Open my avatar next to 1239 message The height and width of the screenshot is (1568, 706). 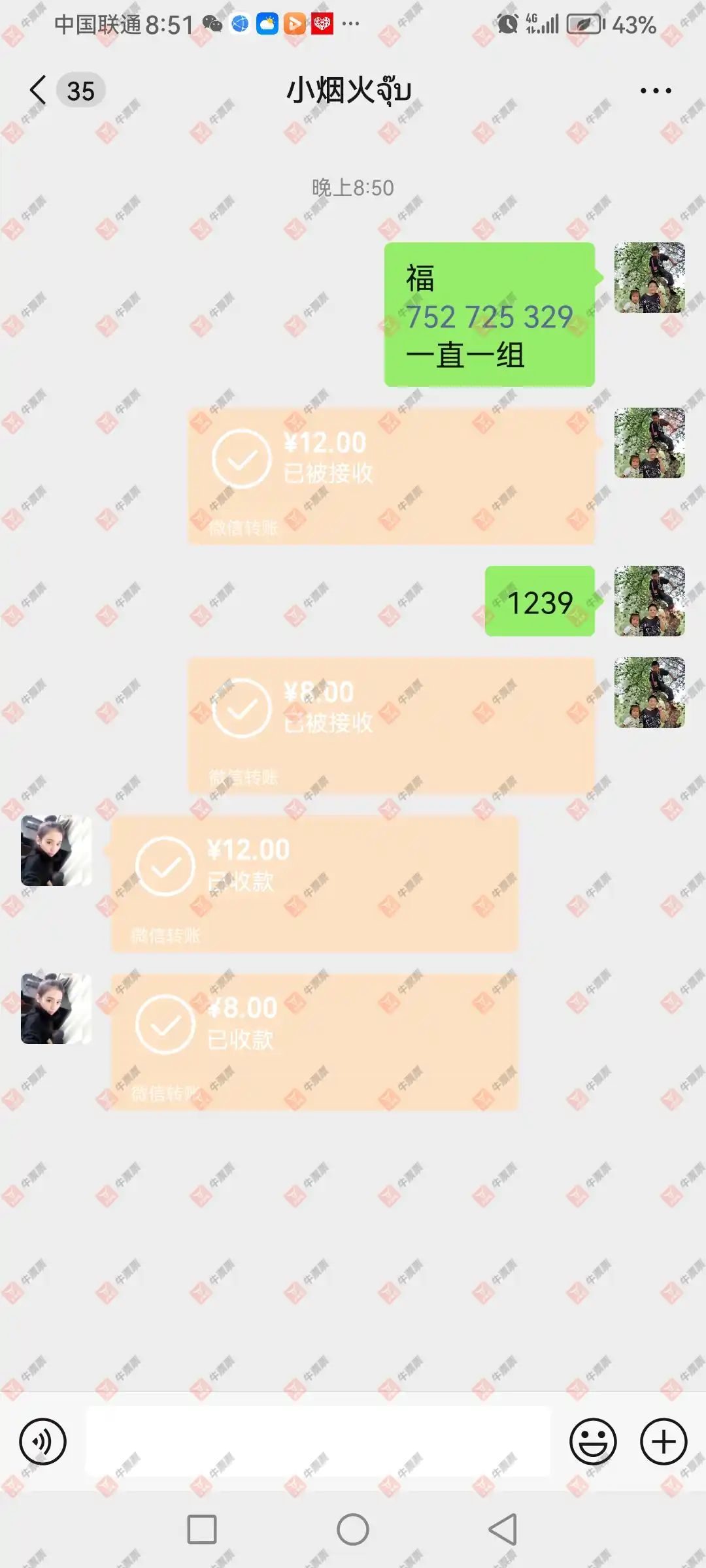649,601
